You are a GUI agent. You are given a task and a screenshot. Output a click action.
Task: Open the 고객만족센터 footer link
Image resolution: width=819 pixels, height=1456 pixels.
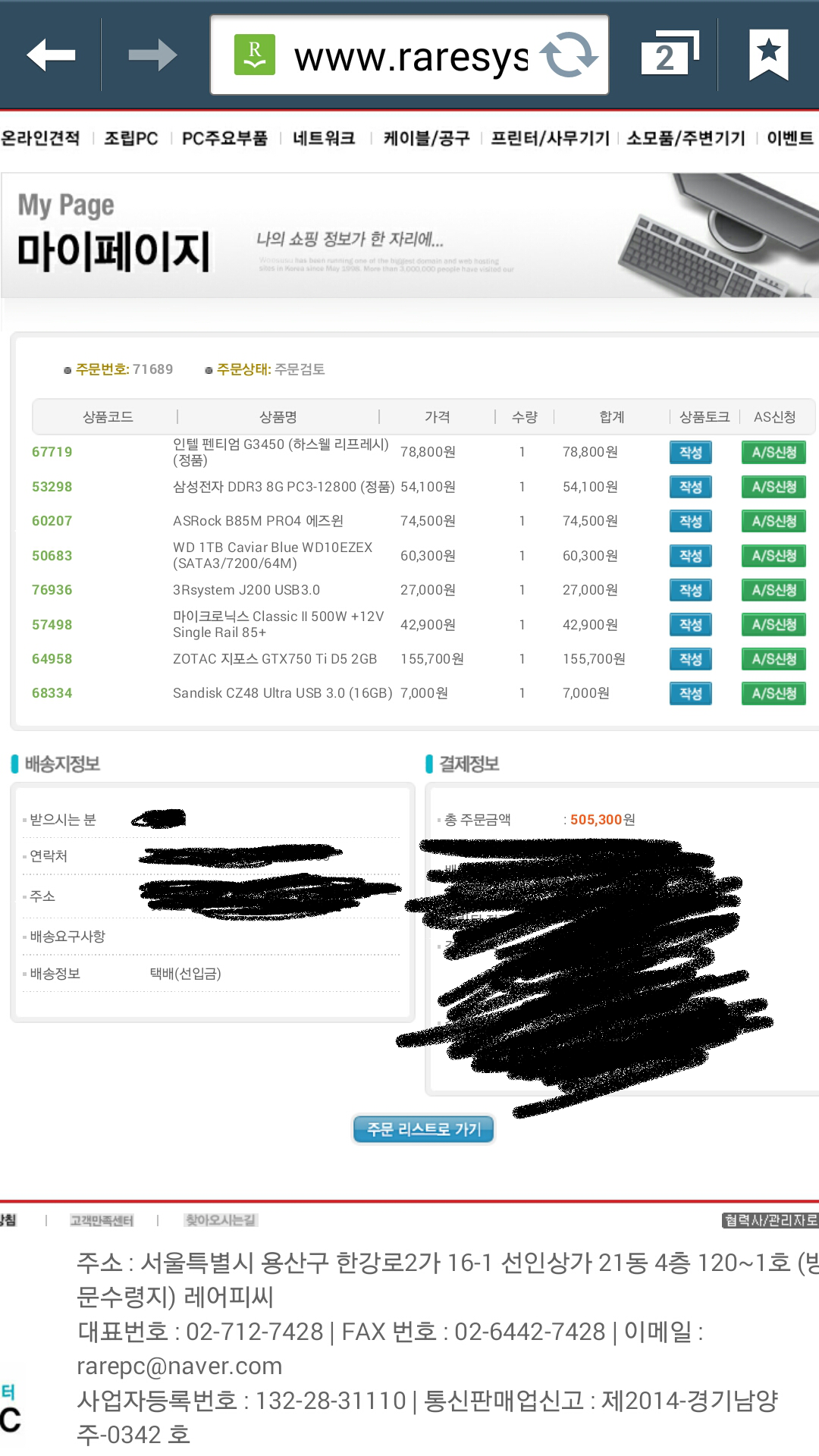(x=102, y=1220)
